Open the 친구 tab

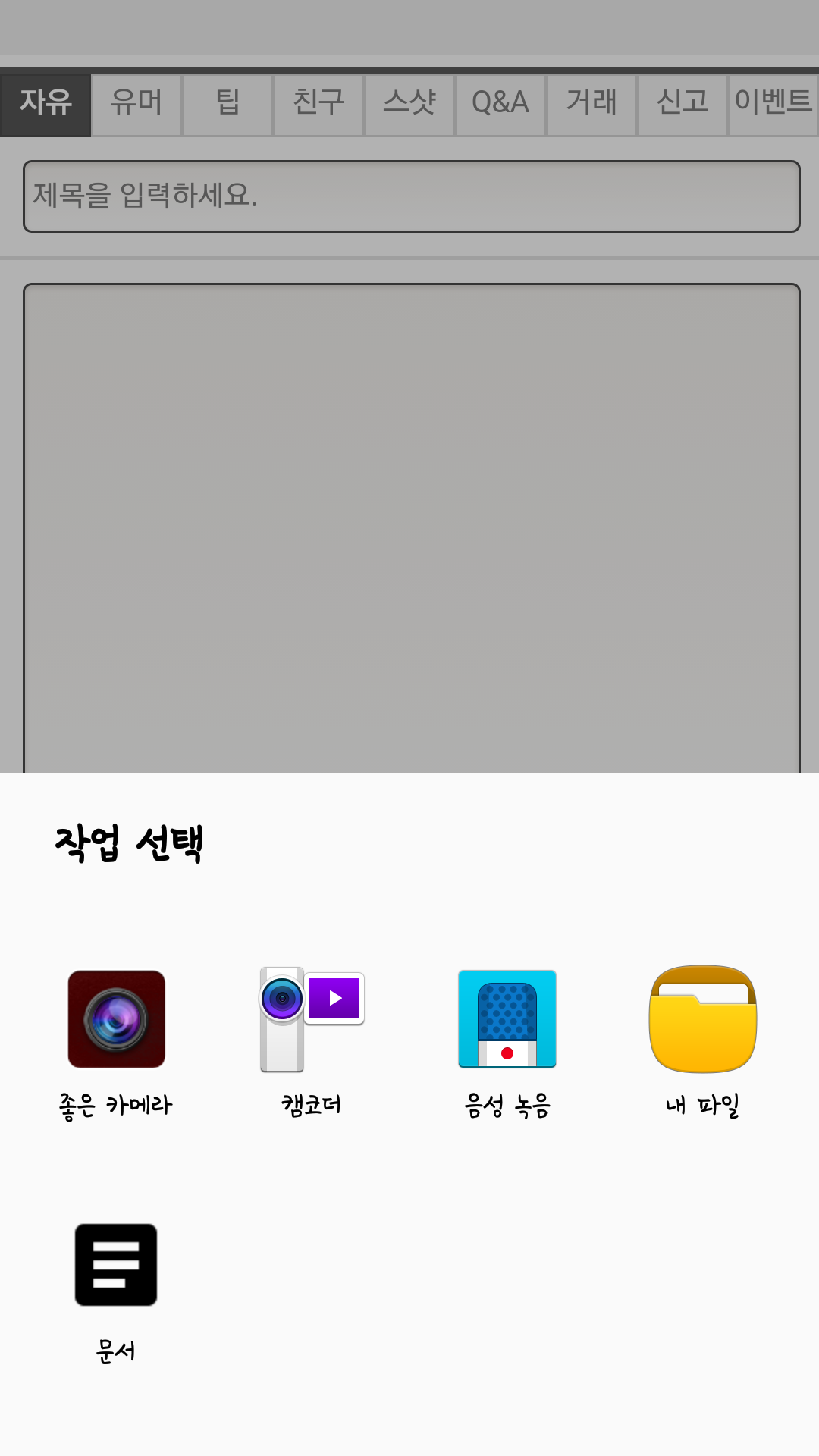tap(318, 102)
